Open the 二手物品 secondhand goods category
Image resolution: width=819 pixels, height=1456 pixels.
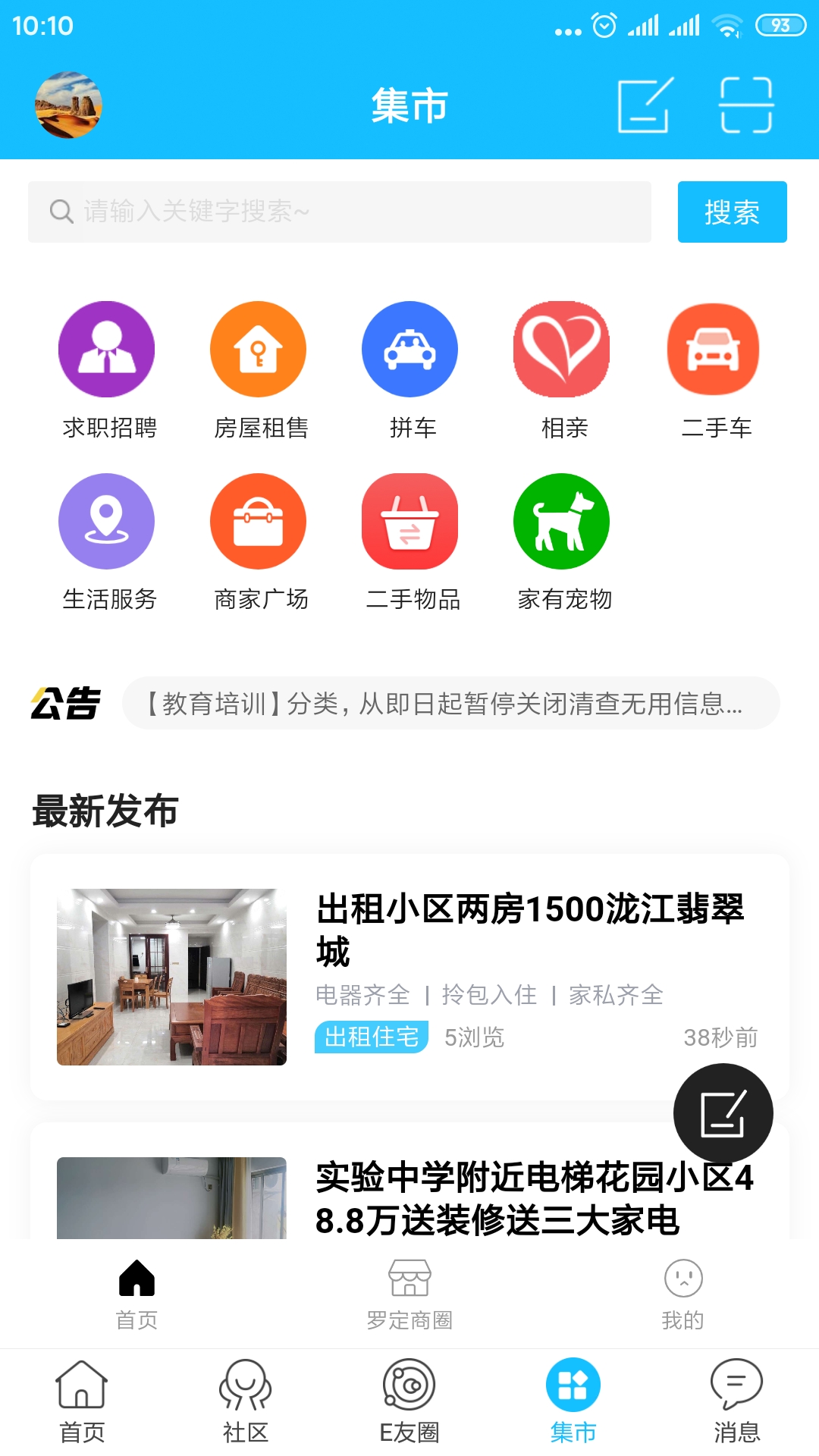point(409,521)
